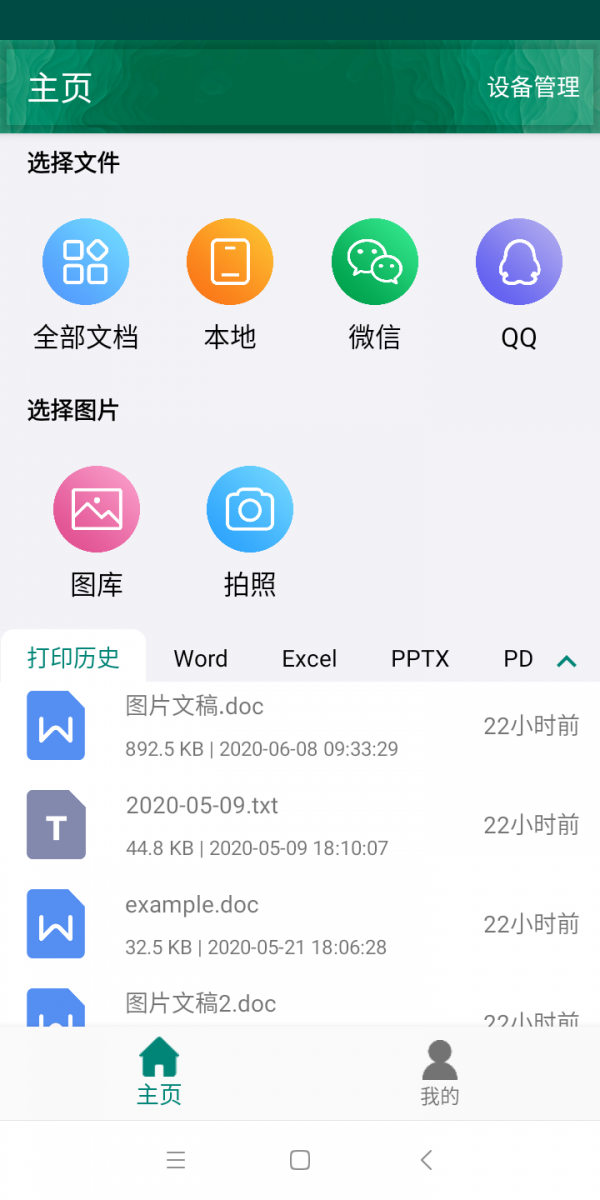This screenshot has height=1200, width=600.
Task: Open the system recent apps menu
Action: 176,1160
